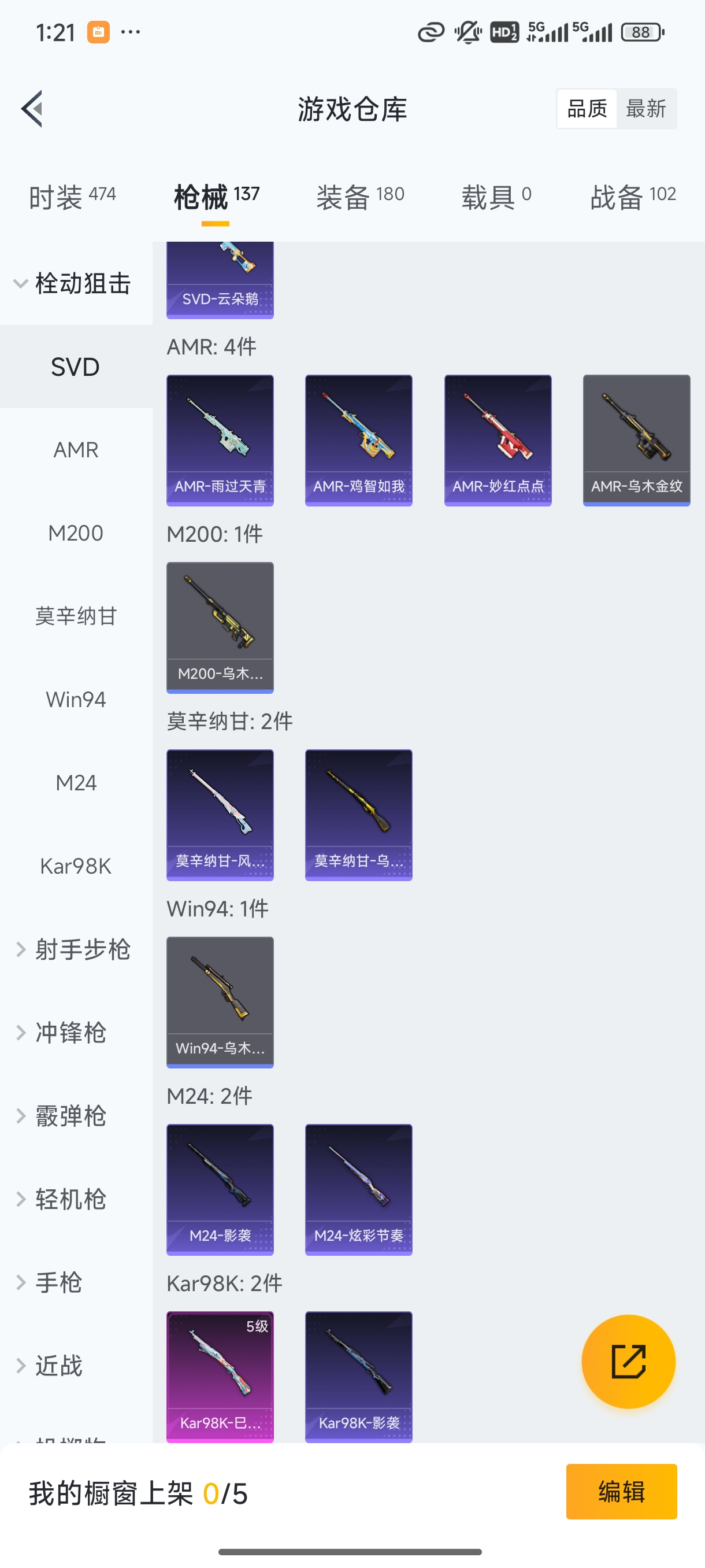Open the AMR-妙红点点 skin icon
705x1568 pixels.
click(x=498, y=439)
